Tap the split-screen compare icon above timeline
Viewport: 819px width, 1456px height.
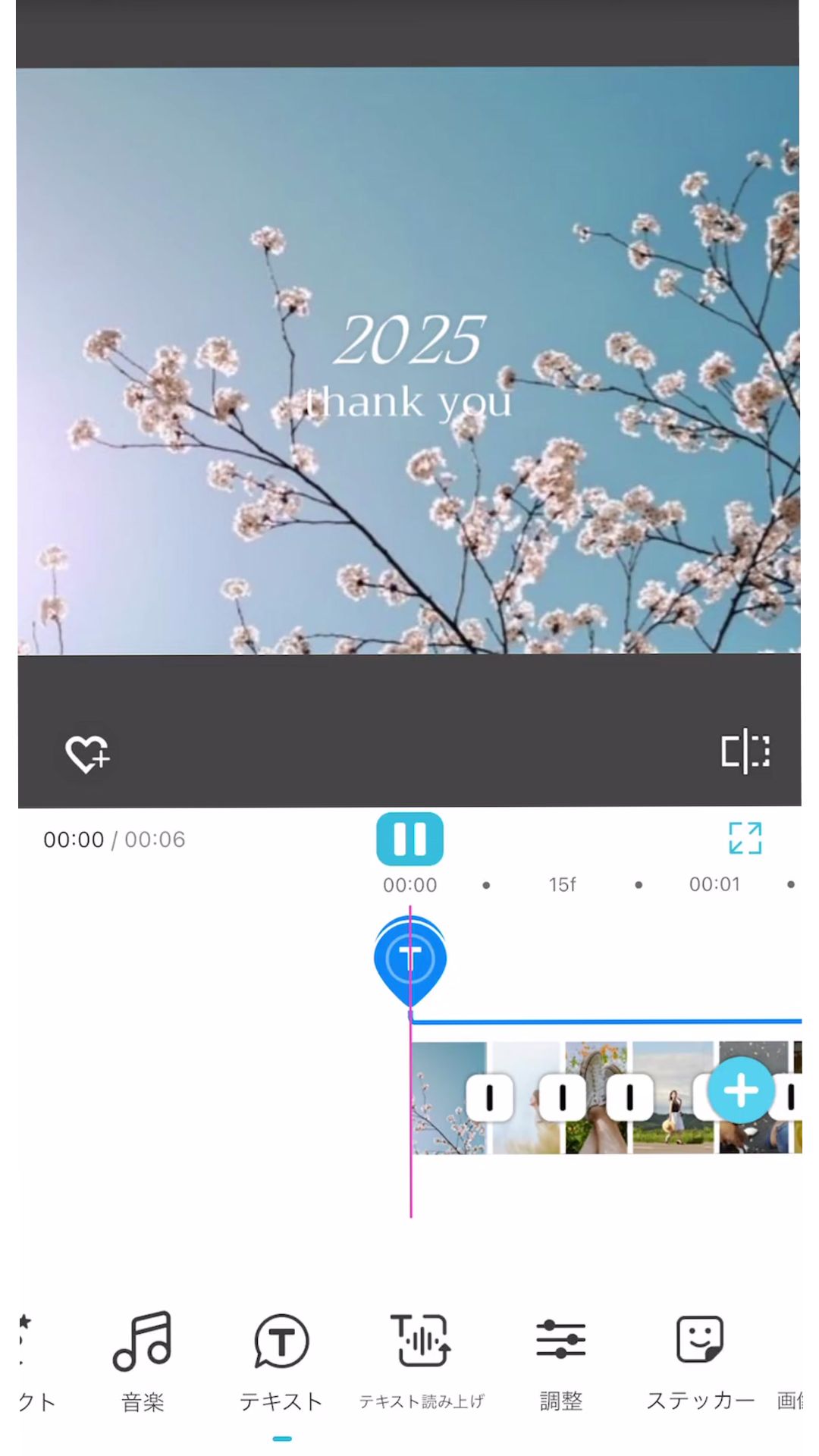tap(747, 752)
